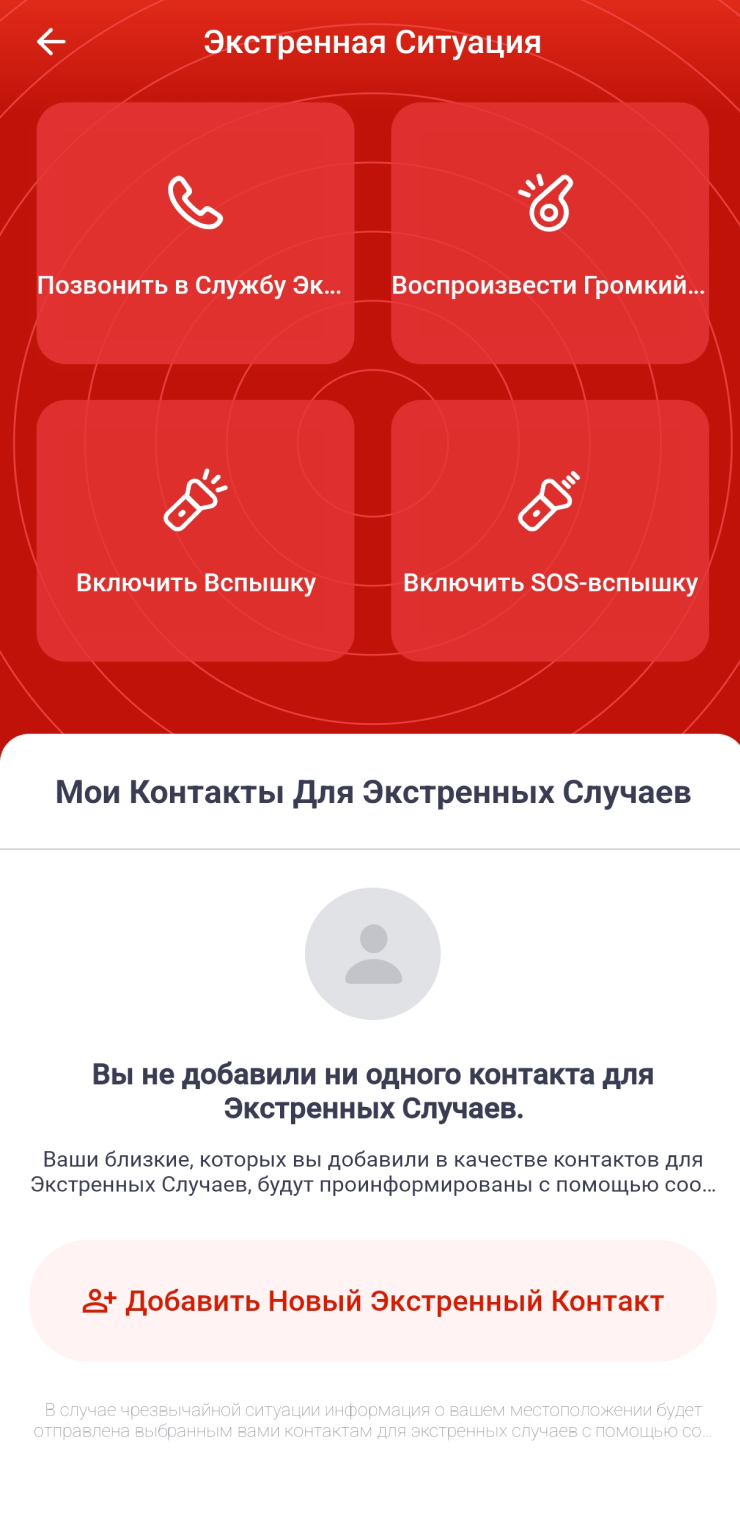Activate Включить SOS-вспышку tile
The width and height of the screenshot is (740, 1540).
tap(549, 530)
